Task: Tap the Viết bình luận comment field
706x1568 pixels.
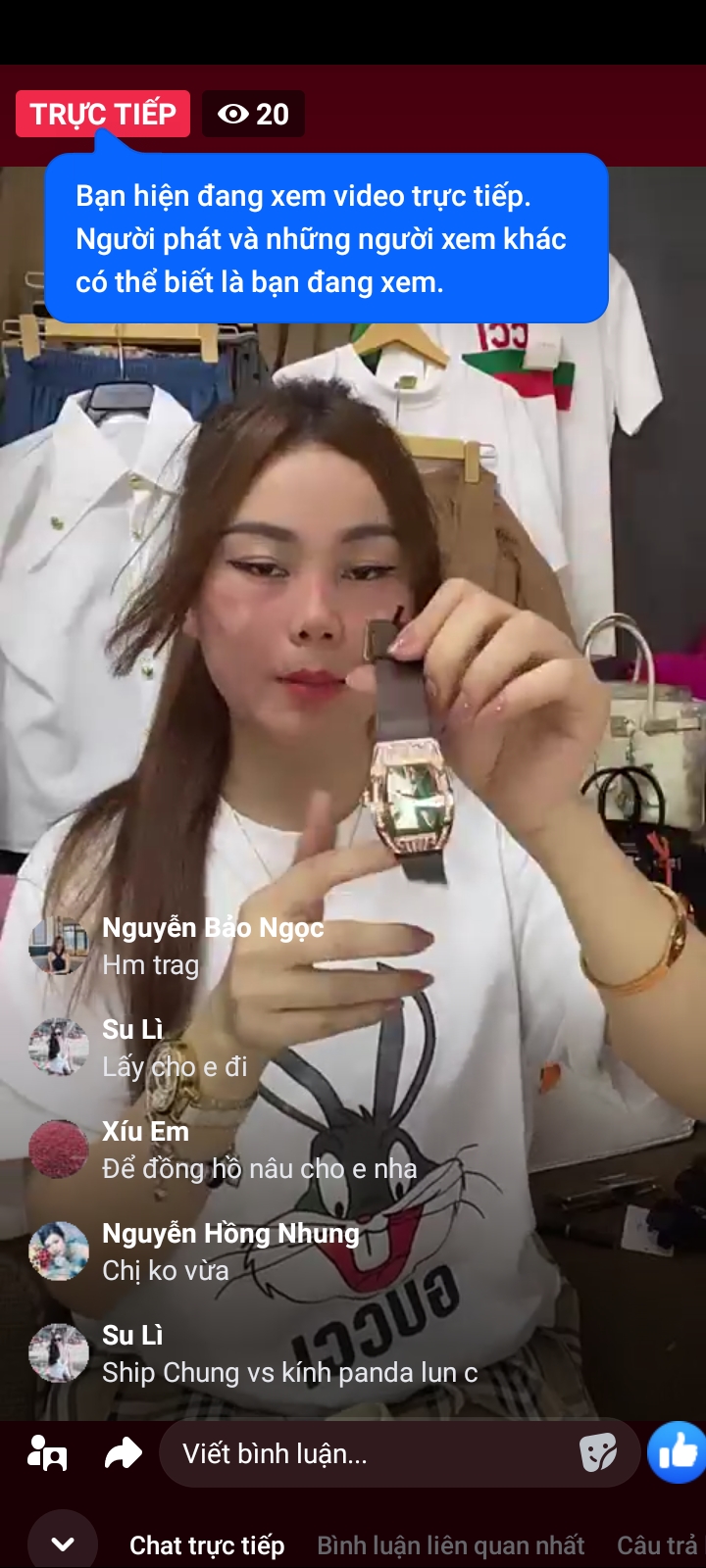Action: click(373, 1453)
